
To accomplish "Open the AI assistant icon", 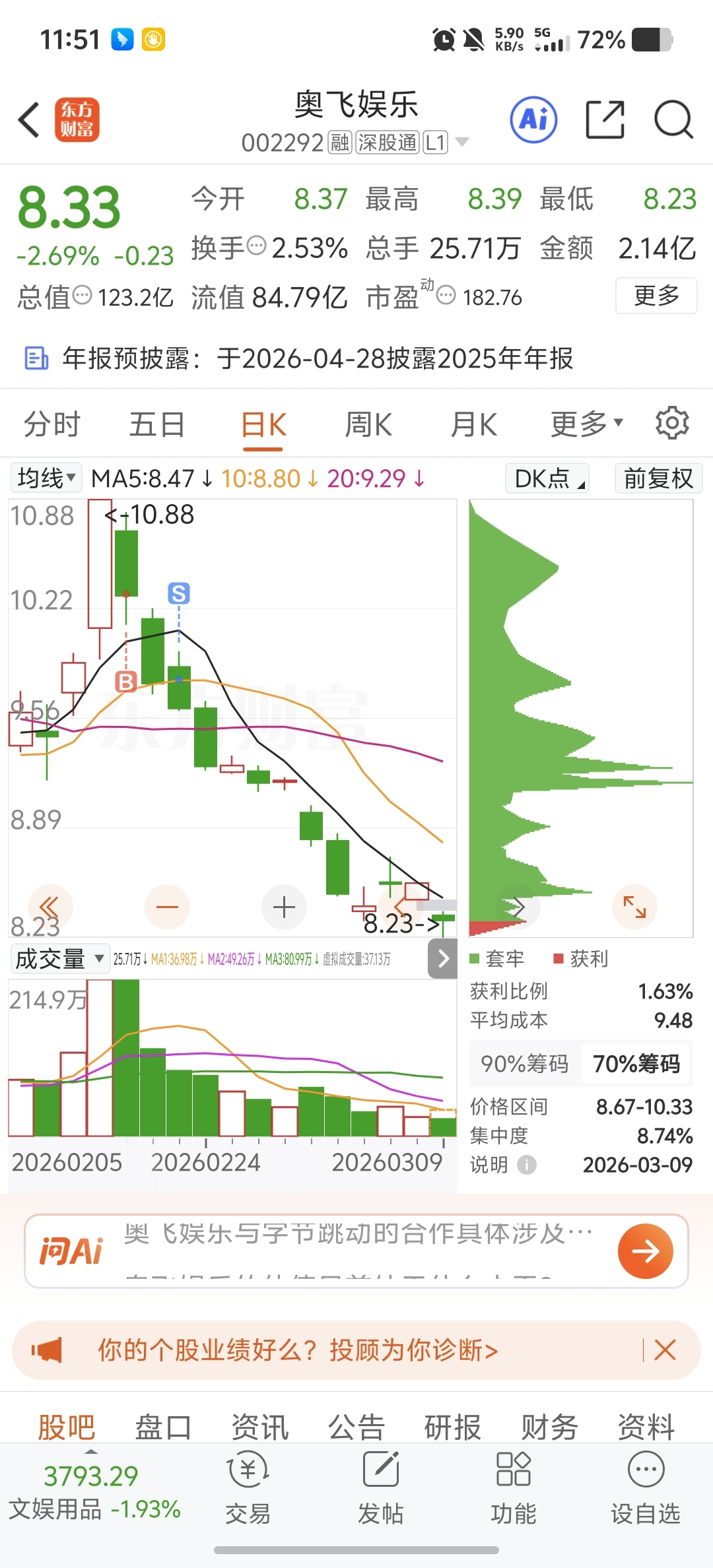I will click(x=533, y=120).
